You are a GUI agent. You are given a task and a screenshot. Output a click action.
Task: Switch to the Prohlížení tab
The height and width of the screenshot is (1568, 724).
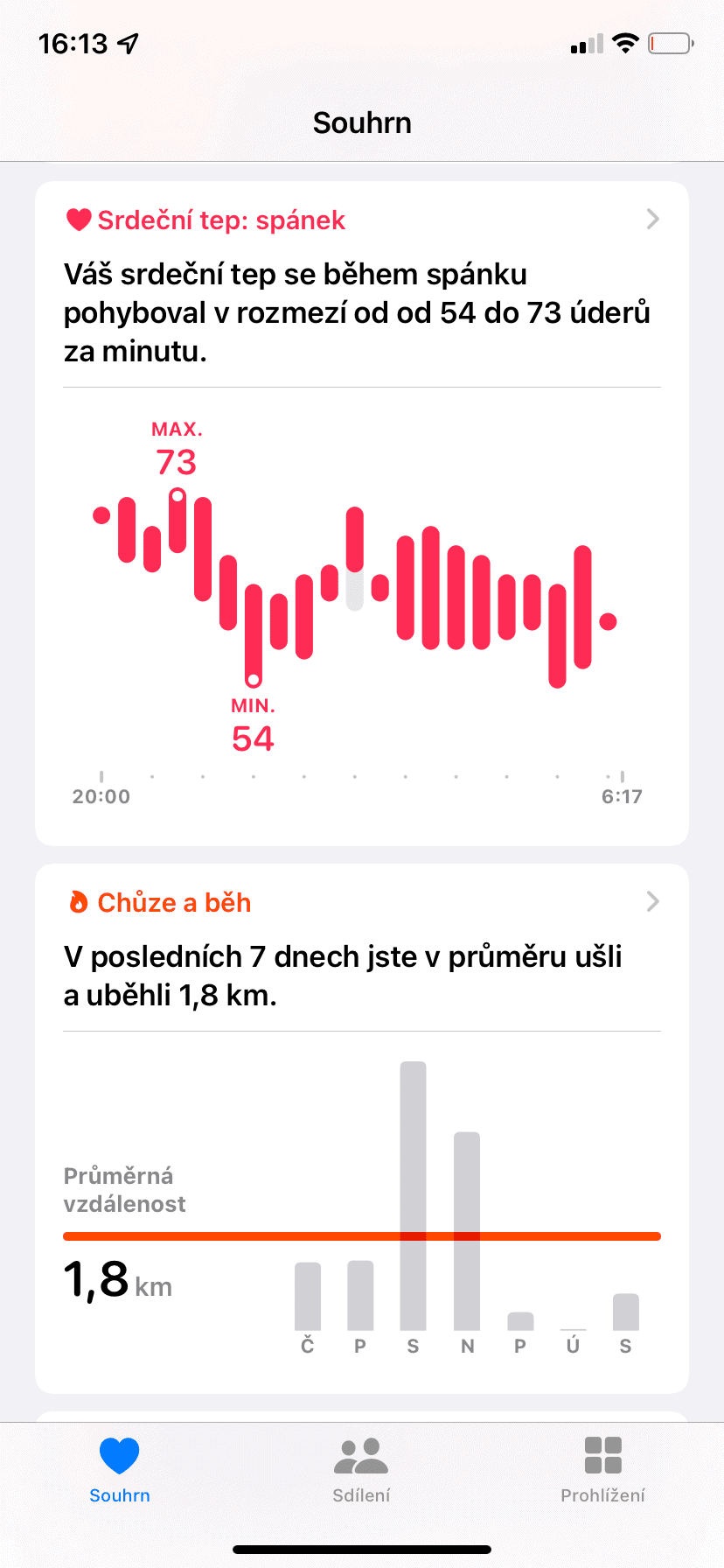click(x=602, y=1470)
